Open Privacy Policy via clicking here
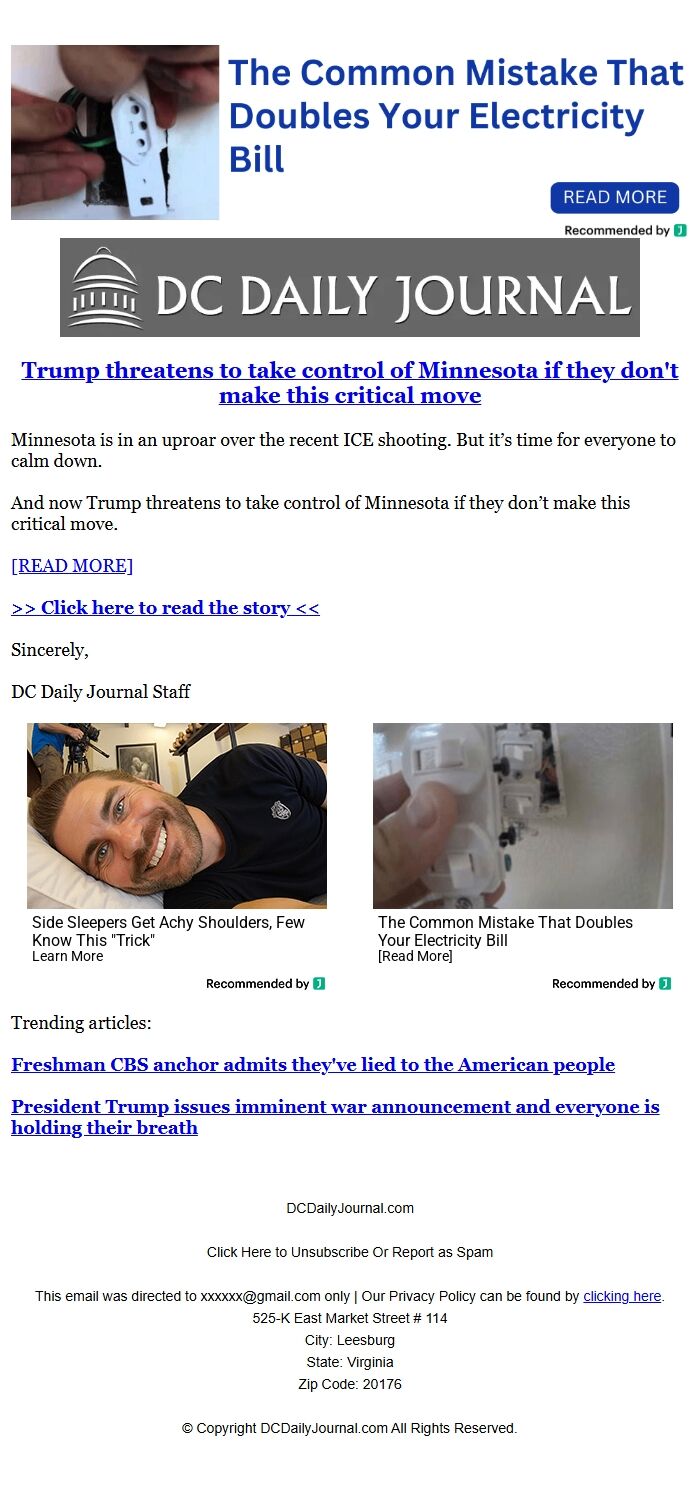 (x=622, y=1296)
